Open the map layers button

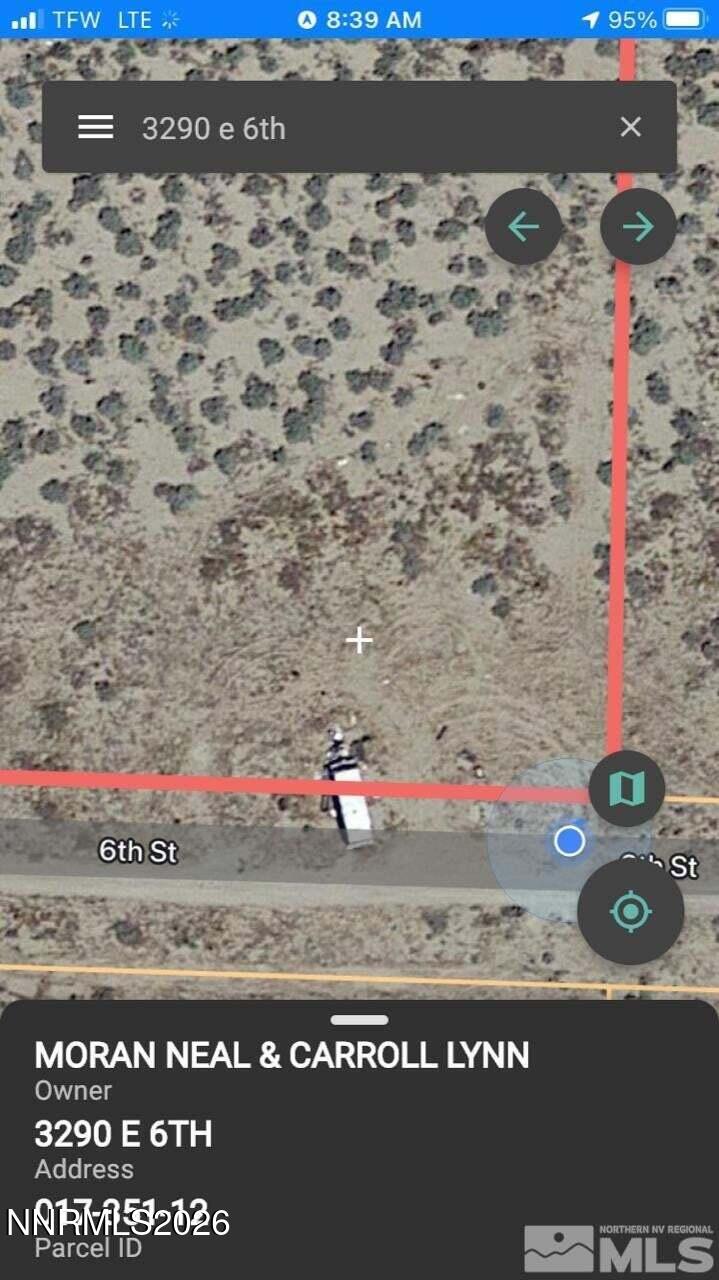[626, 789]
